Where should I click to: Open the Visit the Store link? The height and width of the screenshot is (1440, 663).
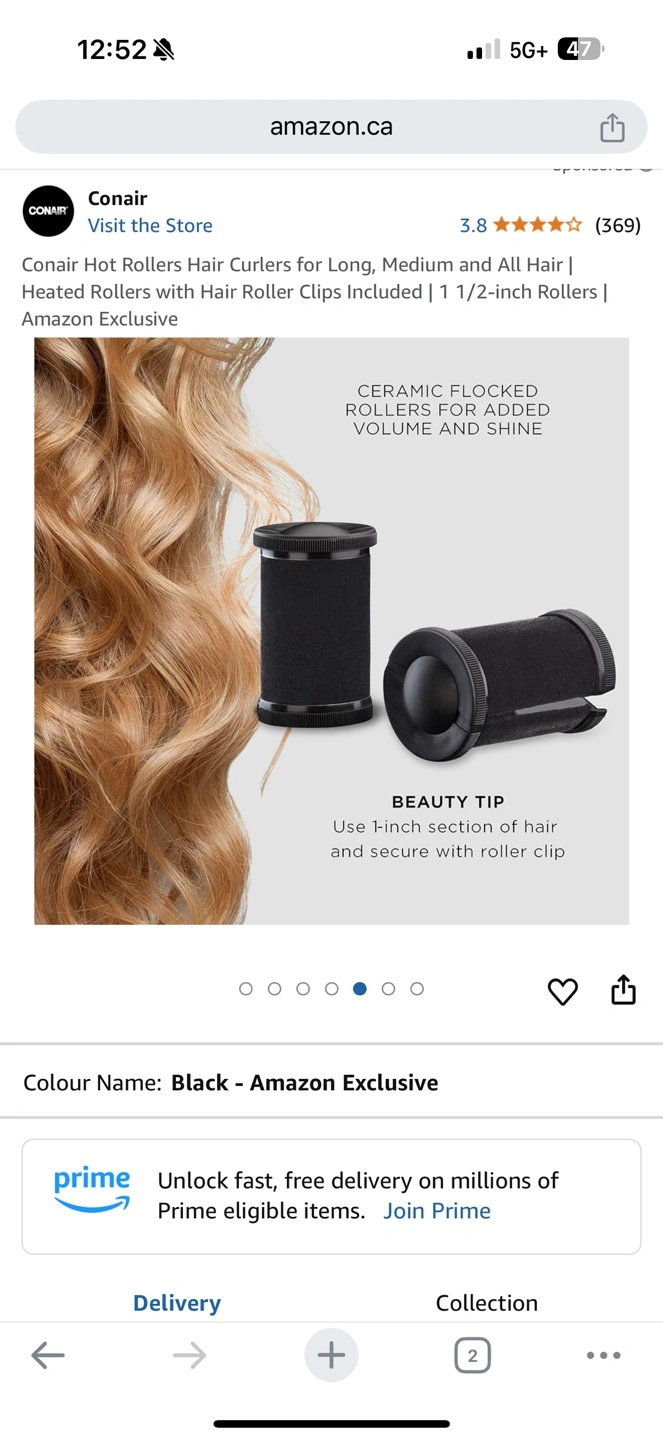(x=150, y=225)
